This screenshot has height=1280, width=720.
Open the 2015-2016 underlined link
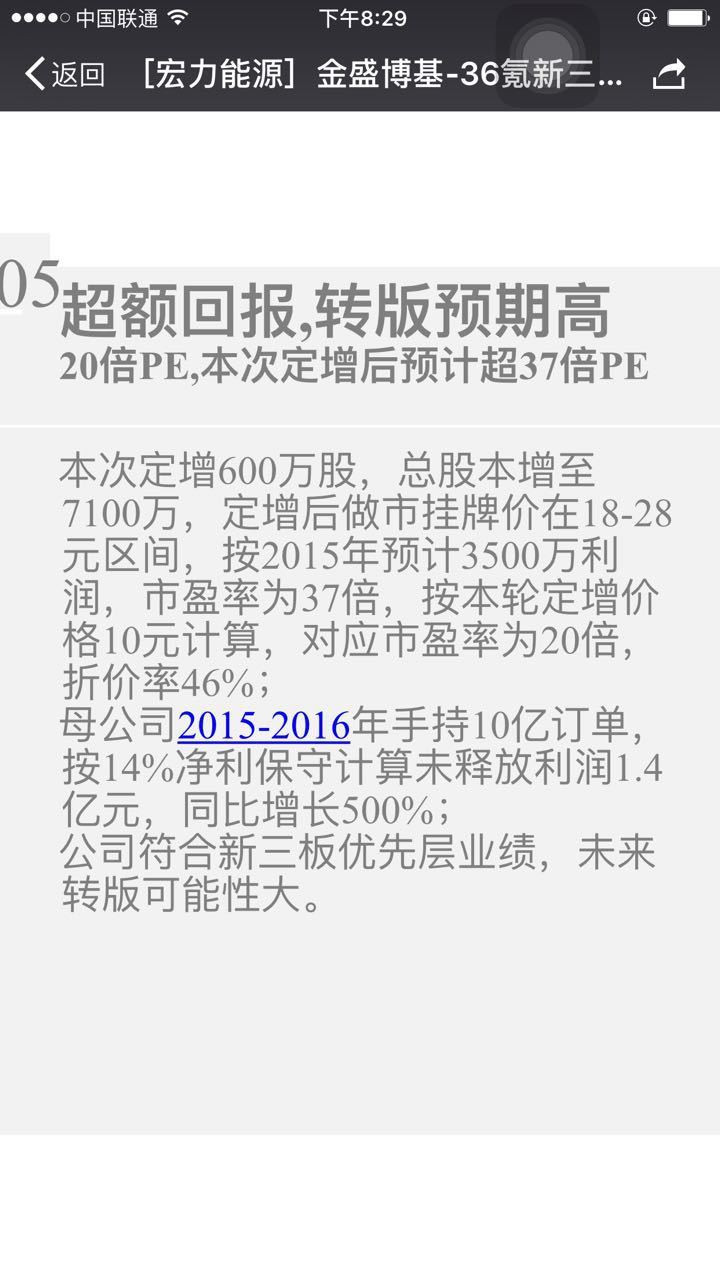tap(264, 726)
